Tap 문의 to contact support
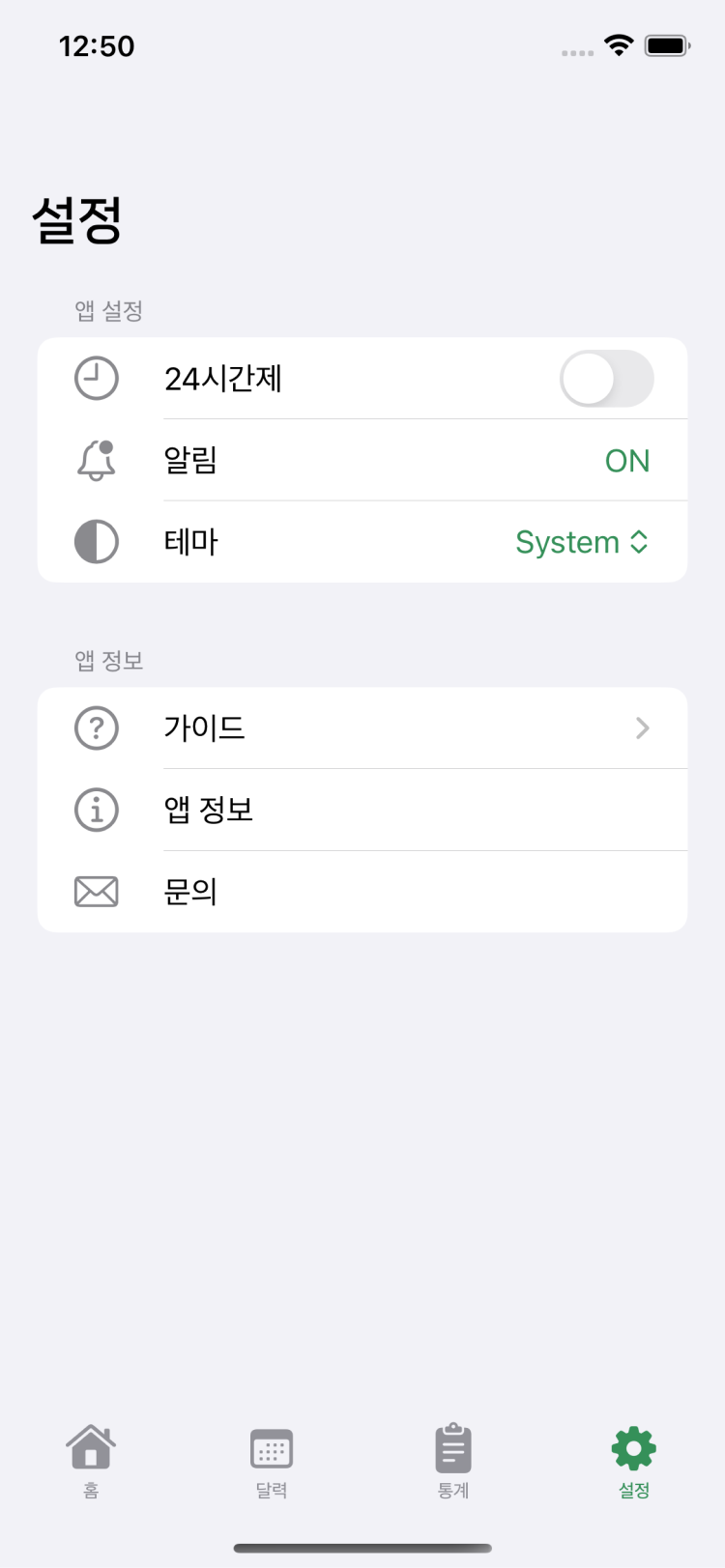The image size is (725, 1568). coord(362,891)
